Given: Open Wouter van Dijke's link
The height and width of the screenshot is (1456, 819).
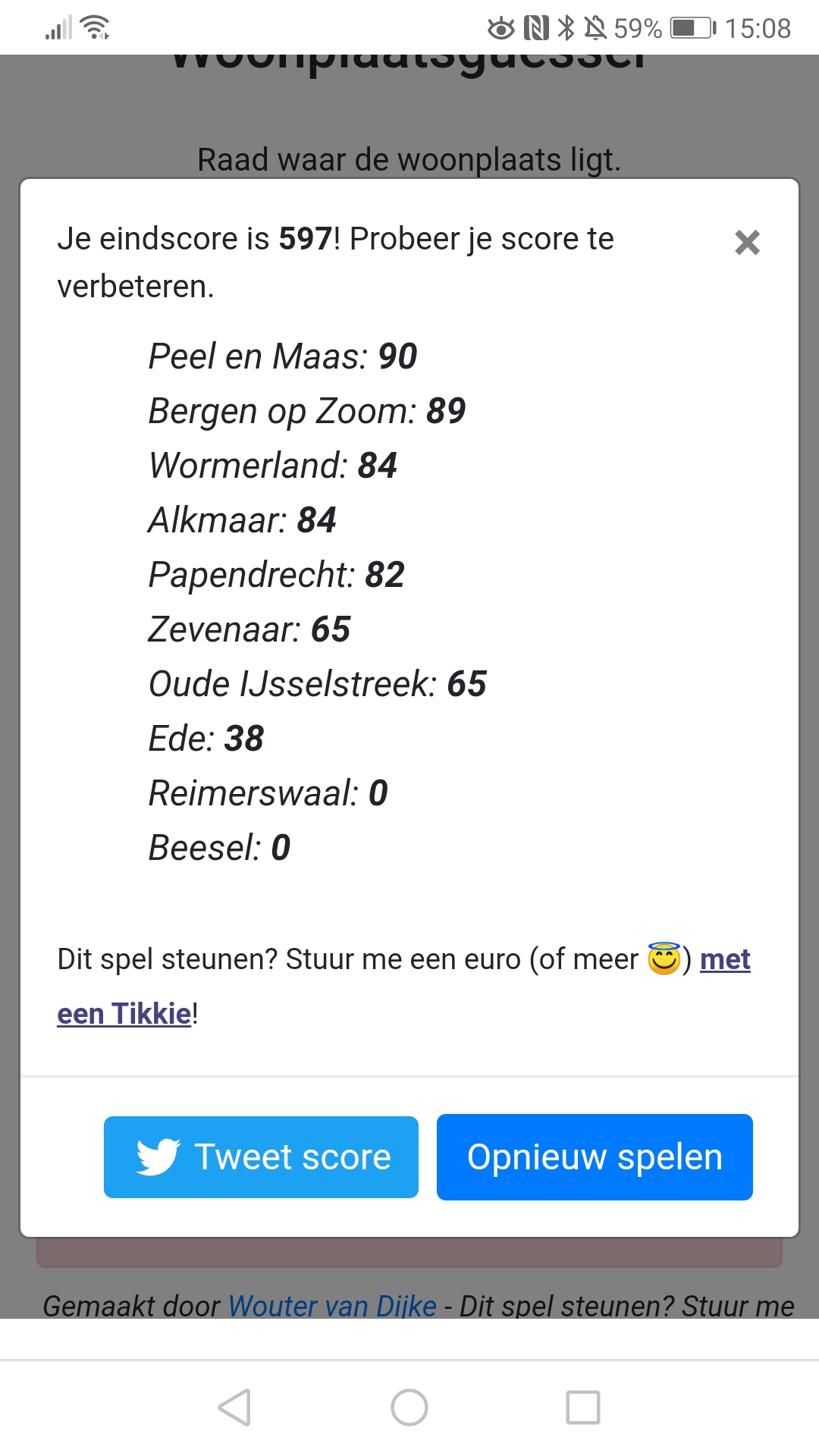Looking at the screenshot, I should click(332, 1306).
